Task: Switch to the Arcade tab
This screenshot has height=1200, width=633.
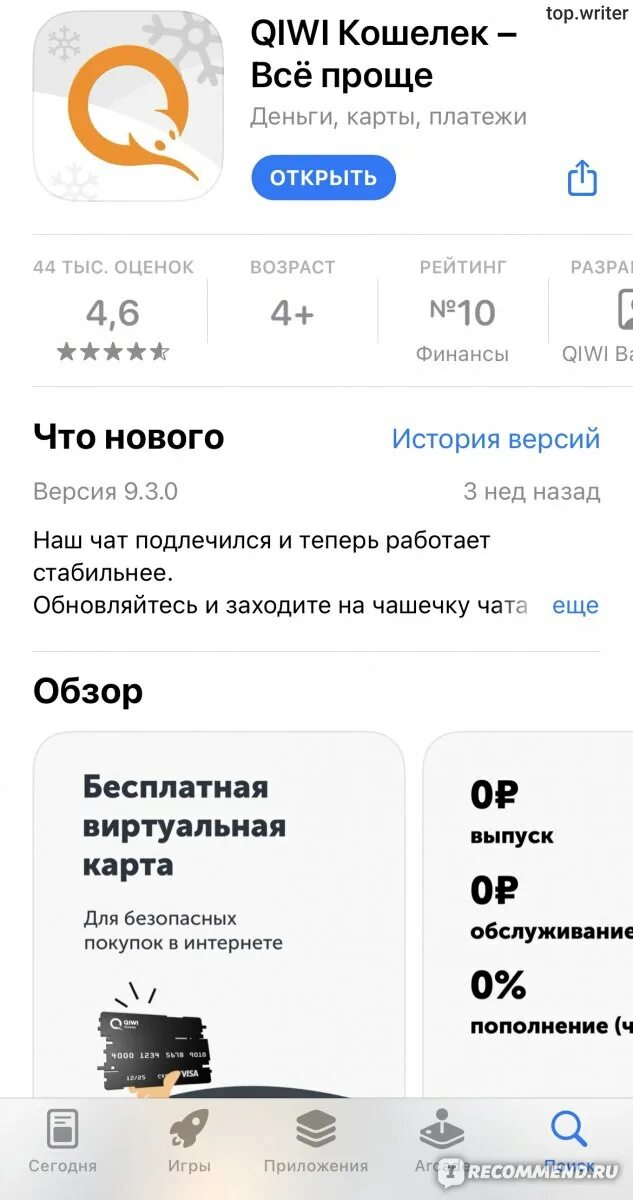Action: 442,1141
